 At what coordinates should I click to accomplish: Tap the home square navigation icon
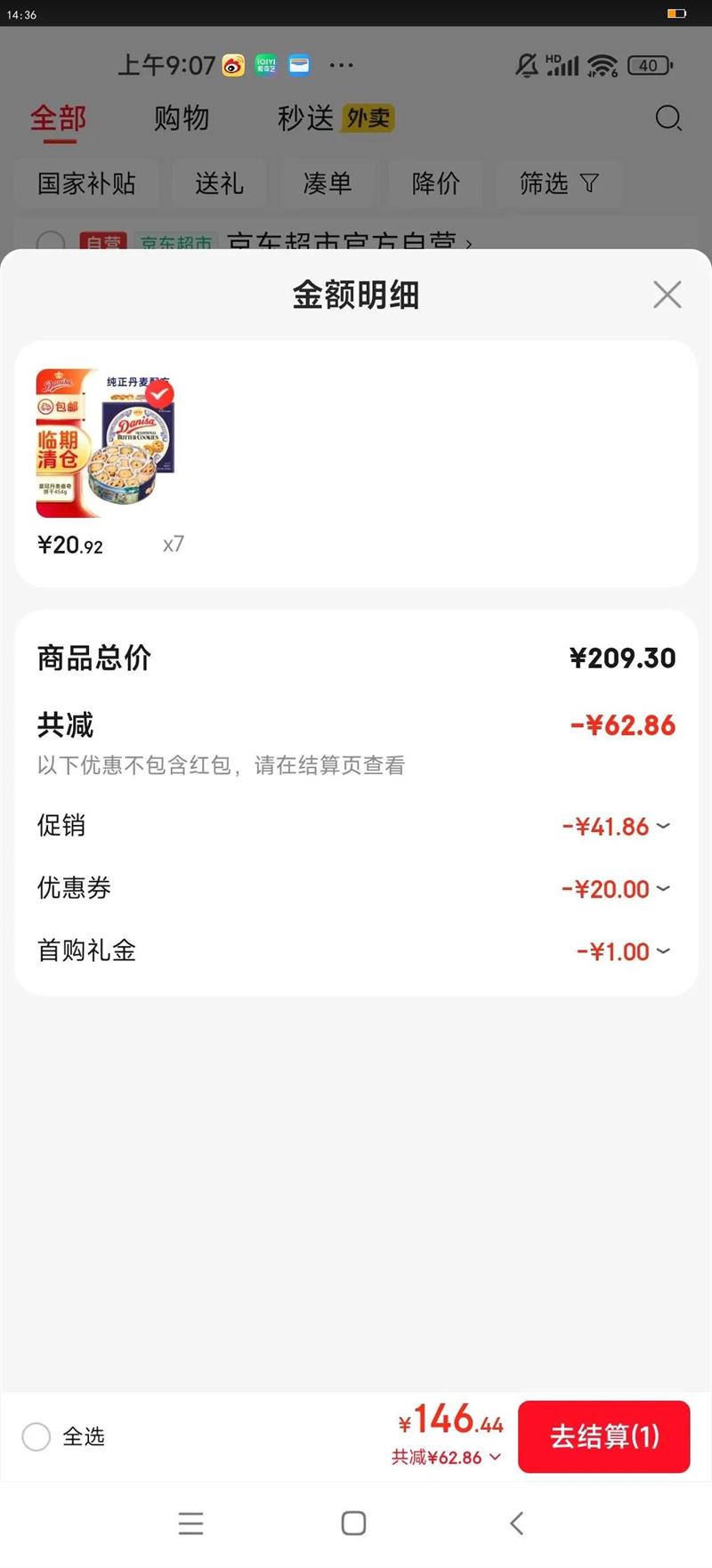353,1523
